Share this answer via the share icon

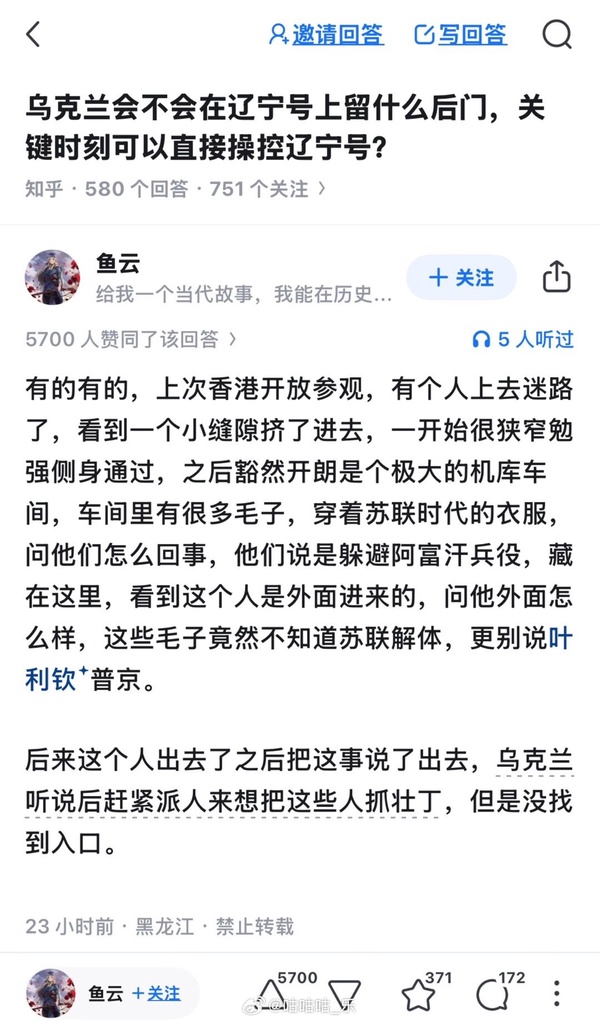[556, 277]
